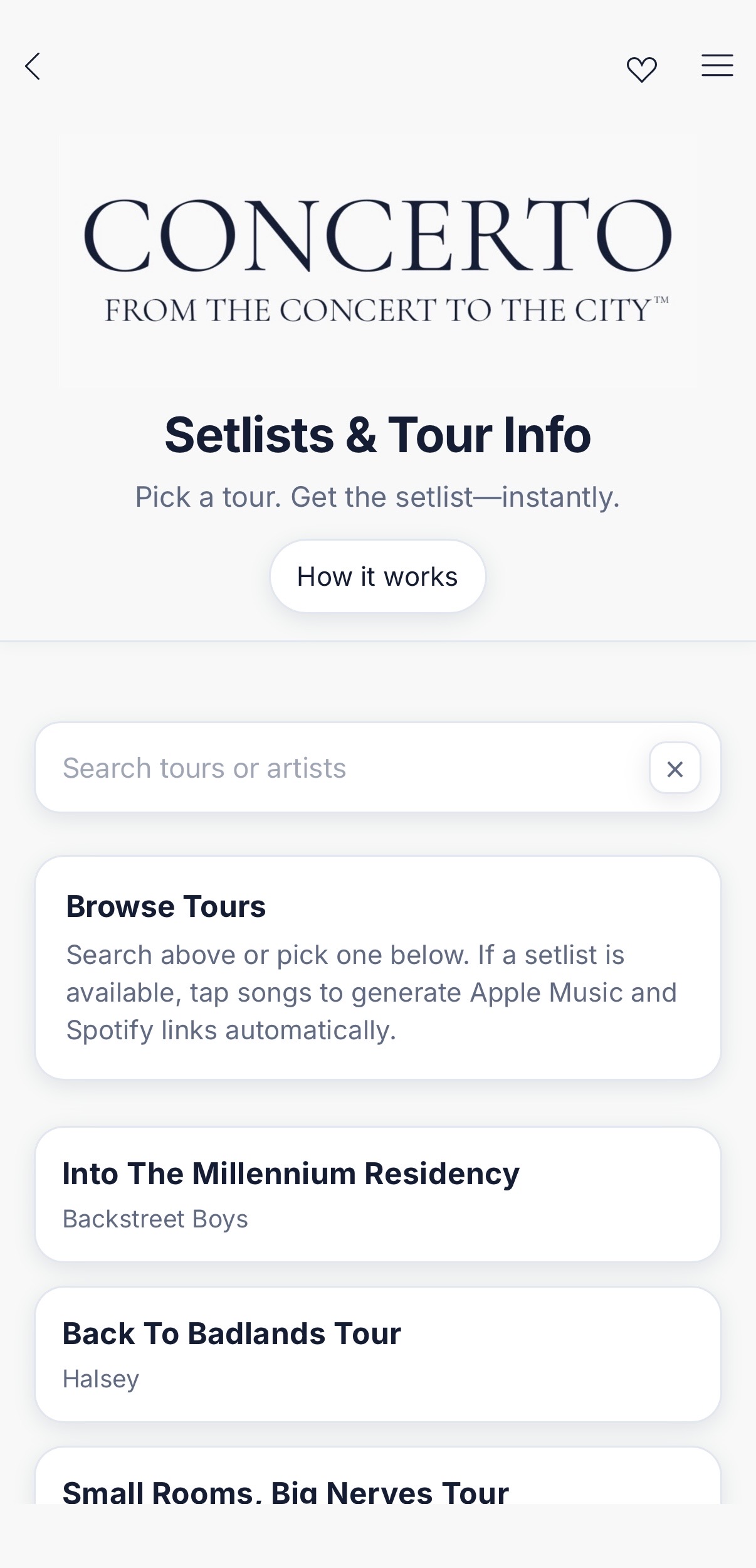Tap the back arrow icon
Screen dimensions: 756x1568
(x=33, y=66)
